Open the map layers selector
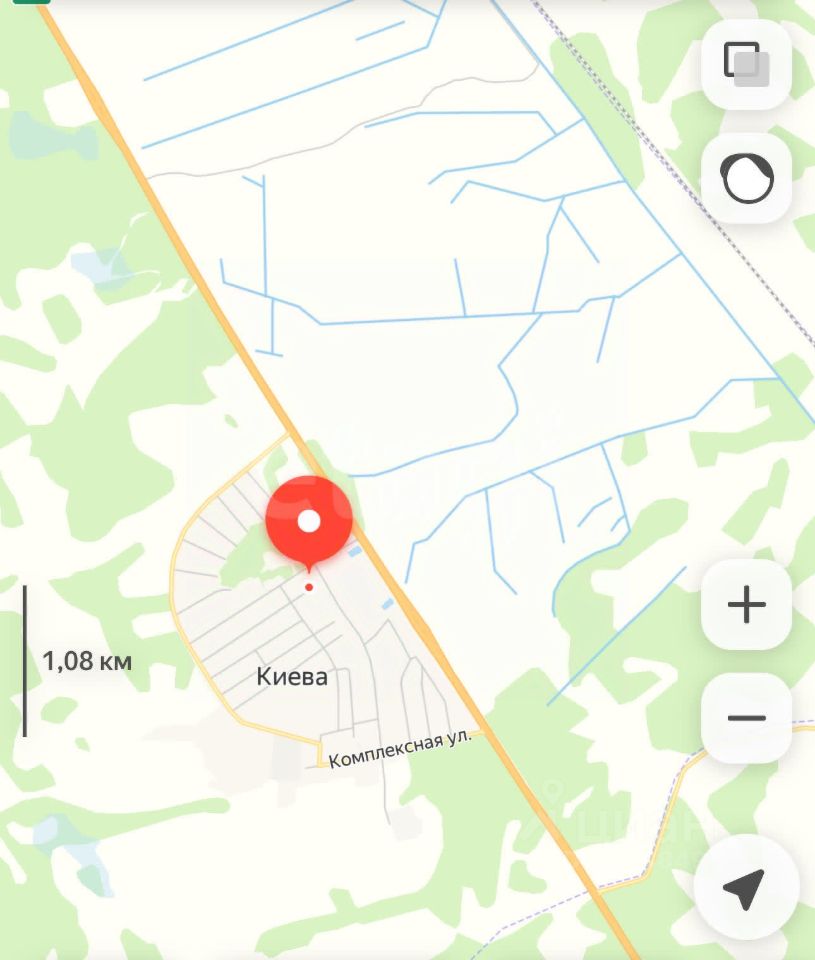The width and height of the screenshot is (815, 960). 747,64
